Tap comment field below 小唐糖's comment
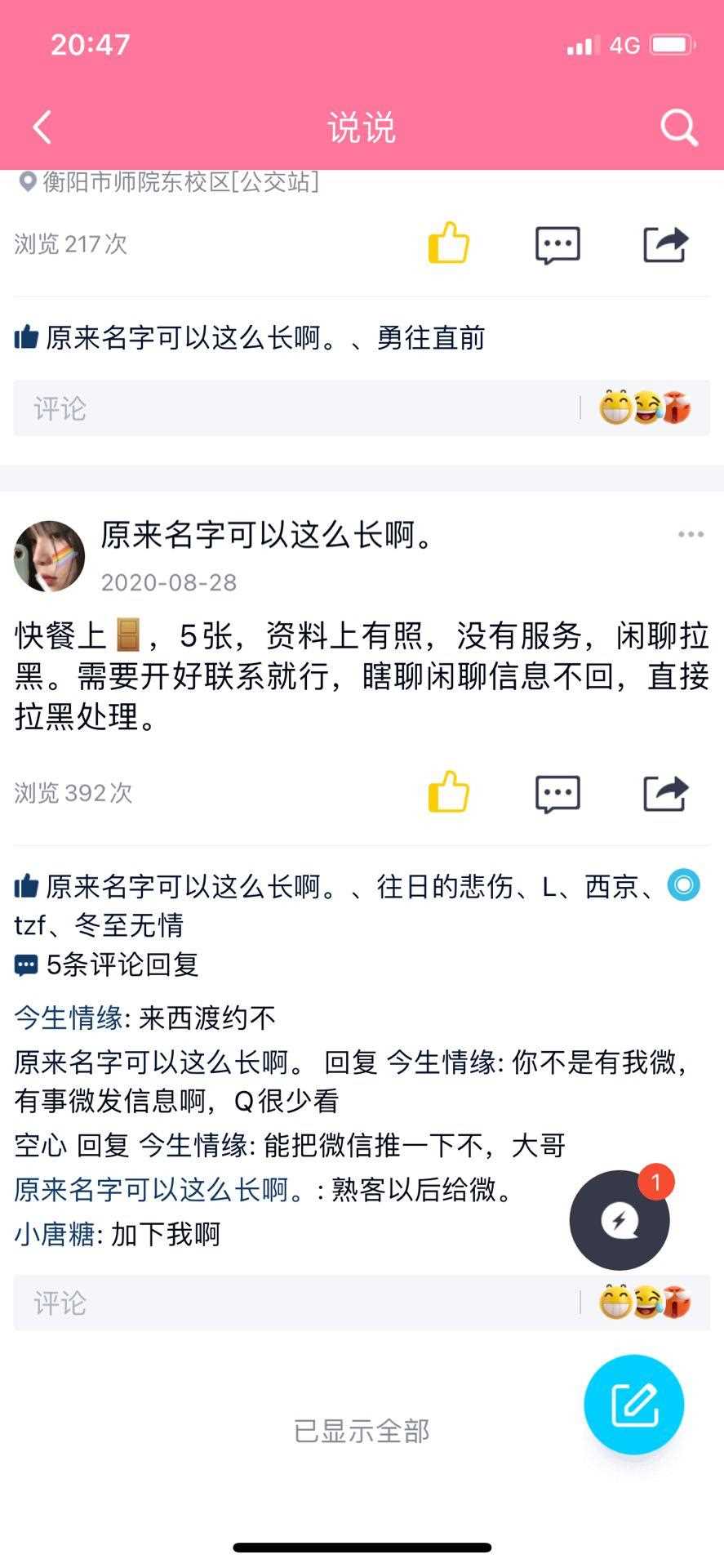The height and width of the screenshot is (1568, 724). (294, 1303)
